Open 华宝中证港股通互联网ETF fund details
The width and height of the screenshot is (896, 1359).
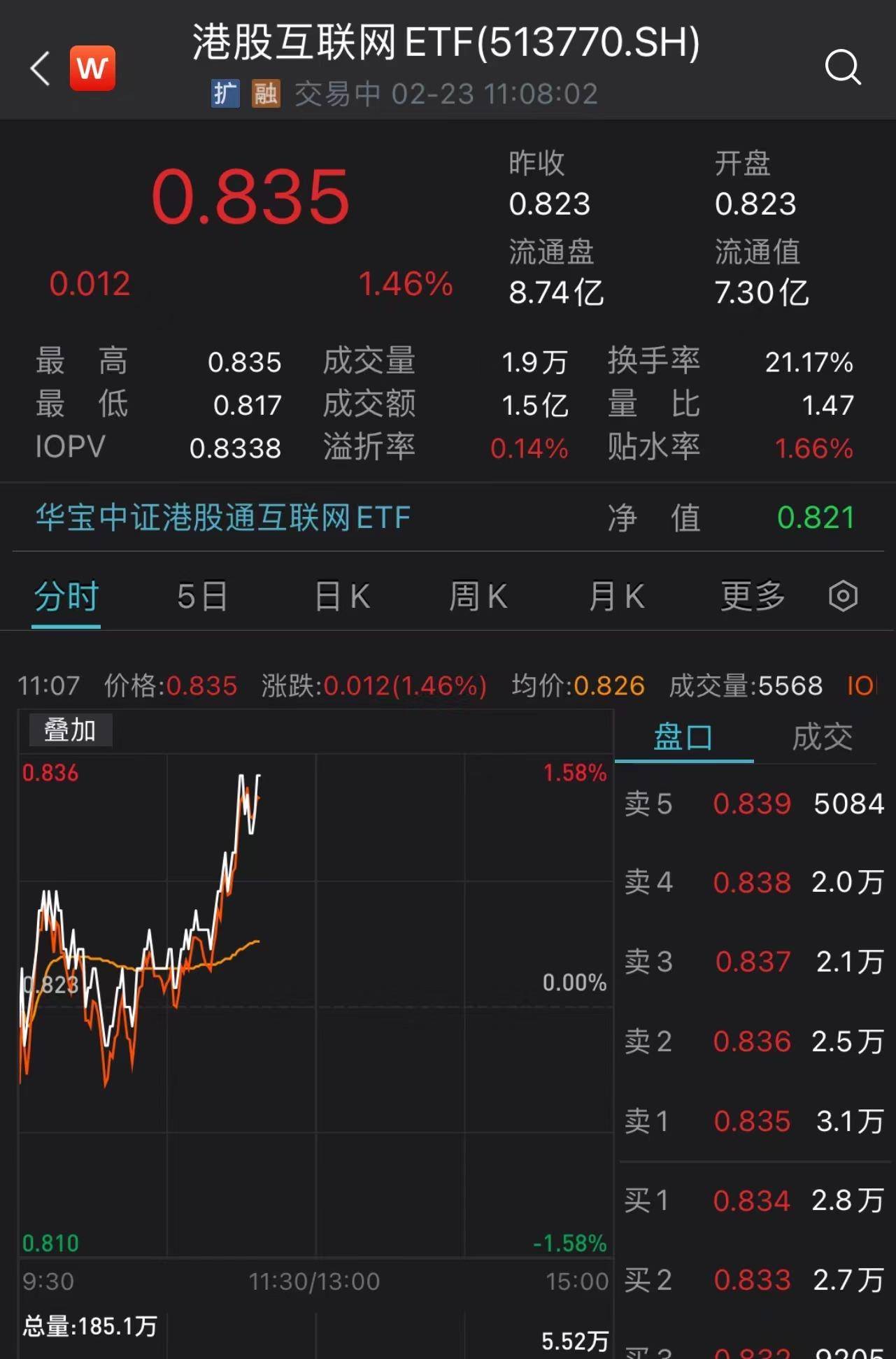click(x=222, y=518)
